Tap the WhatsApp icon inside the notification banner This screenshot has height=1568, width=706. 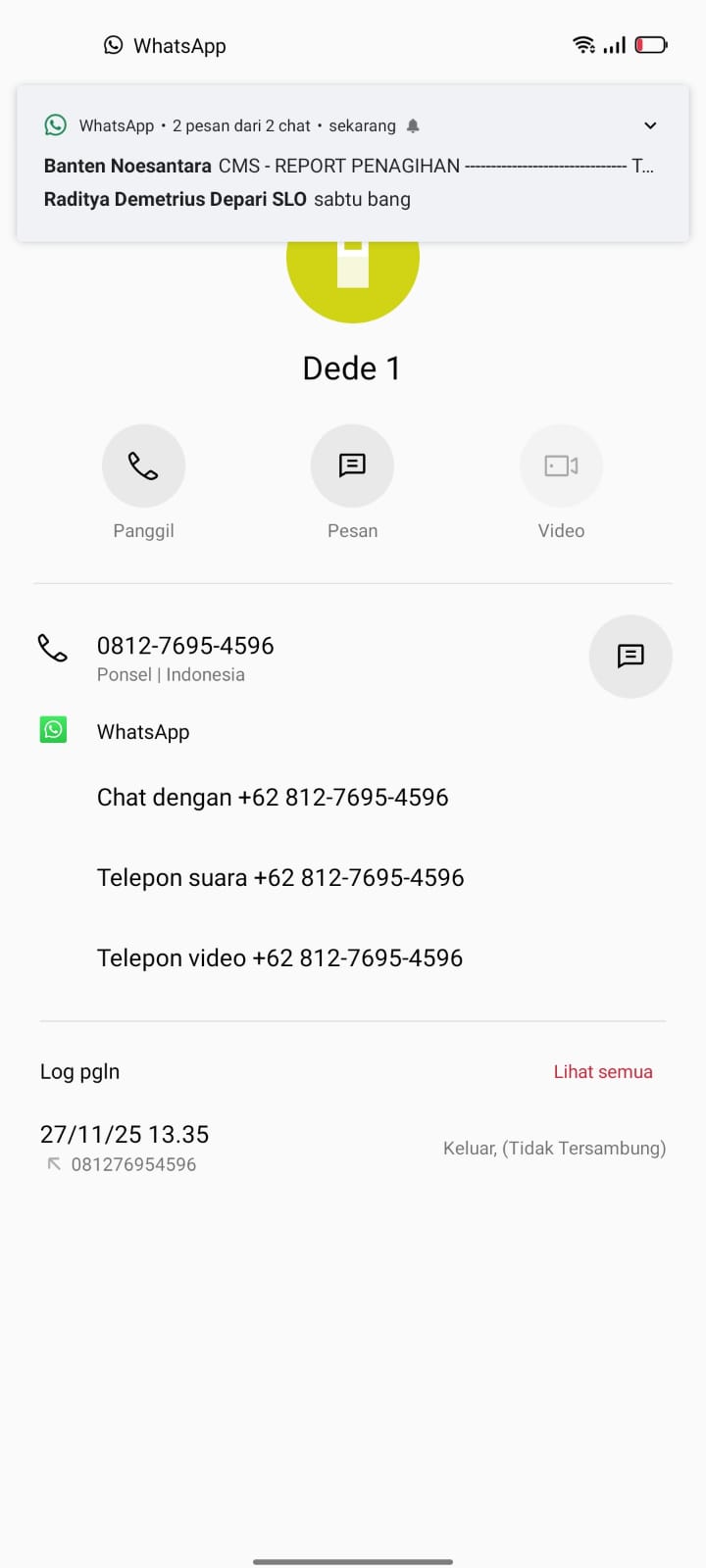tap(56, 124)
